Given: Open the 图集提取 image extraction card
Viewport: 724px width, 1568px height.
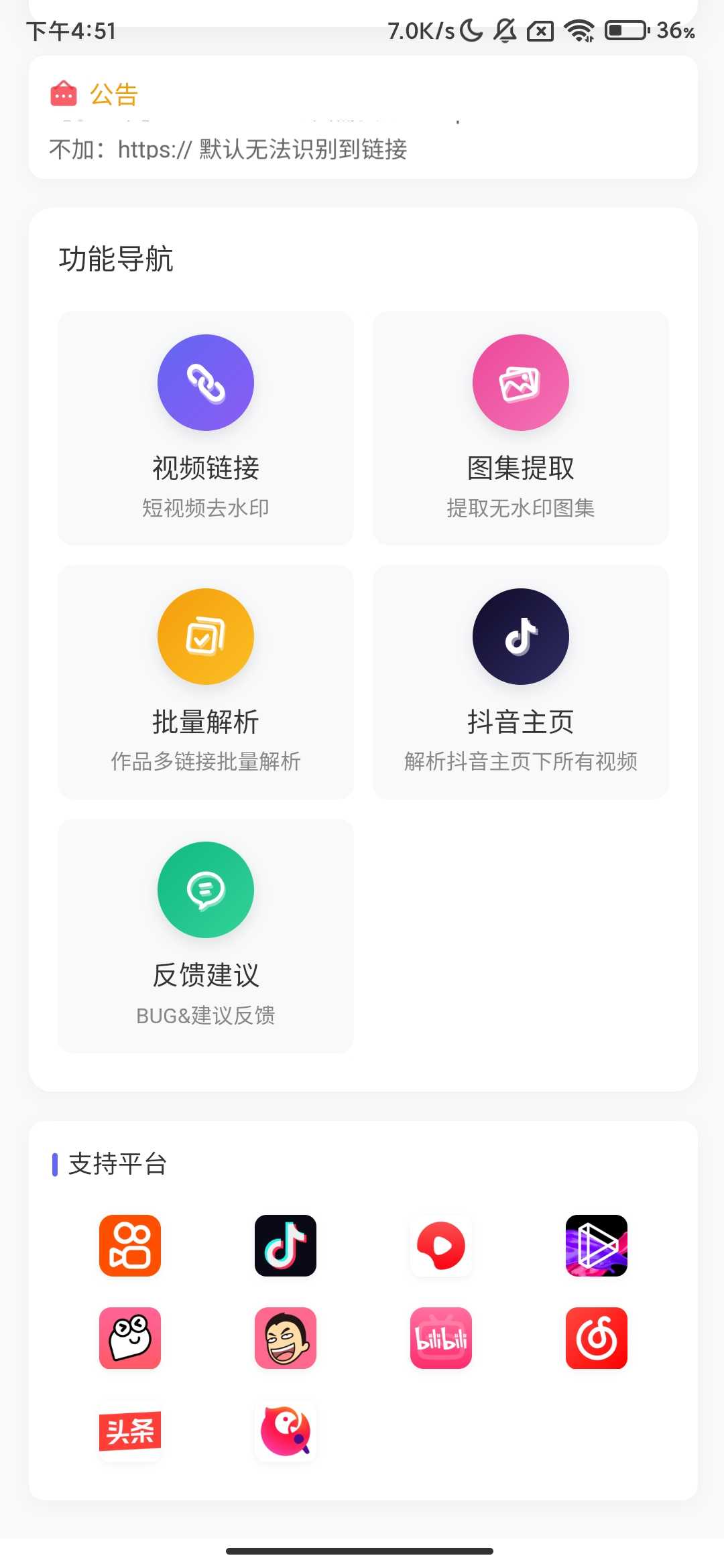Looking at the screenshot, I should tap(520, 428).
